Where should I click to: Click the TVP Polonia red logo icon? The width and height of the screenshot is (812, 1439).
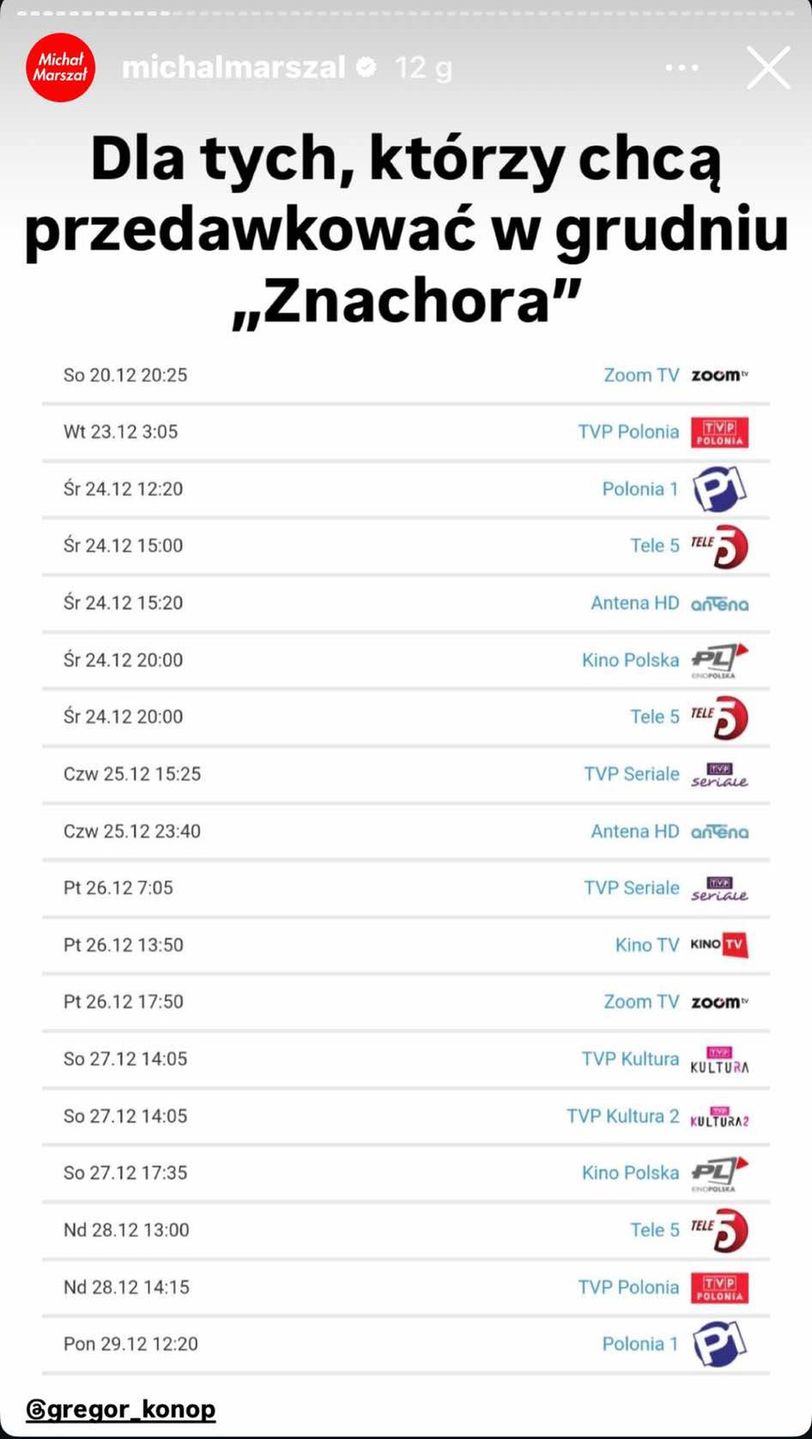719,431
